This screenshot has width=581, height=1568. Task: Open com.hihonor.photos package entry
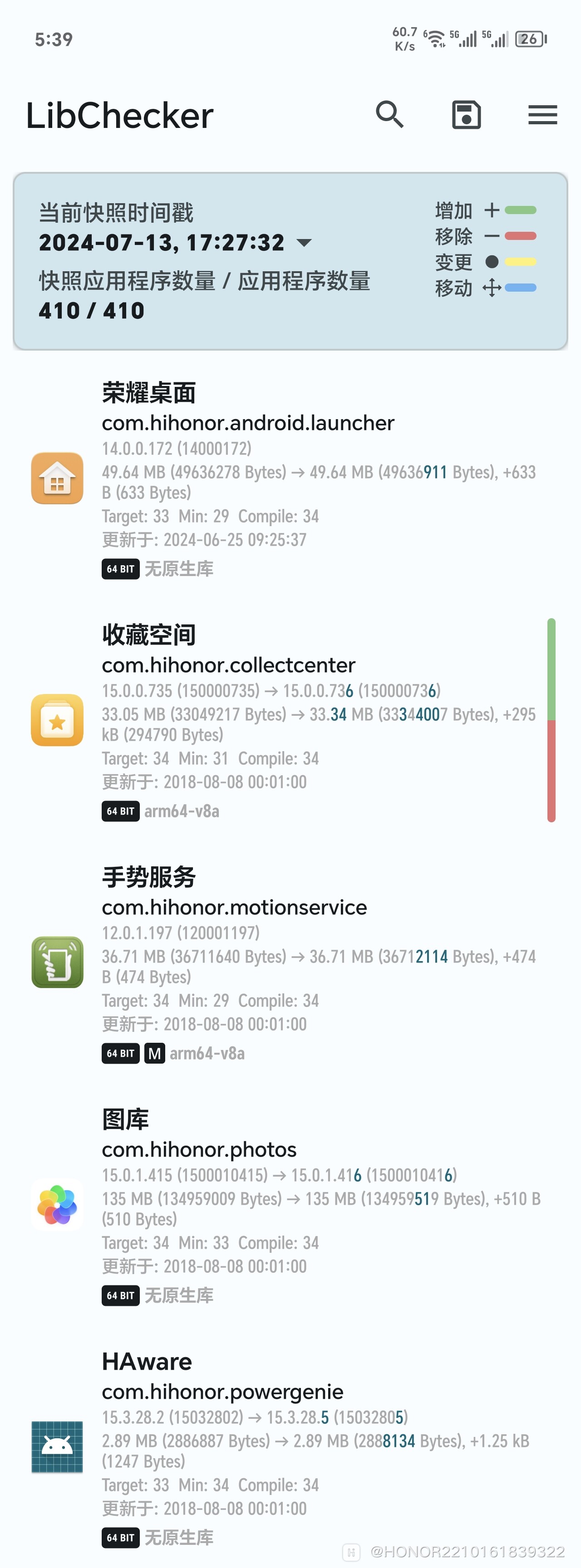(198, 1149)
